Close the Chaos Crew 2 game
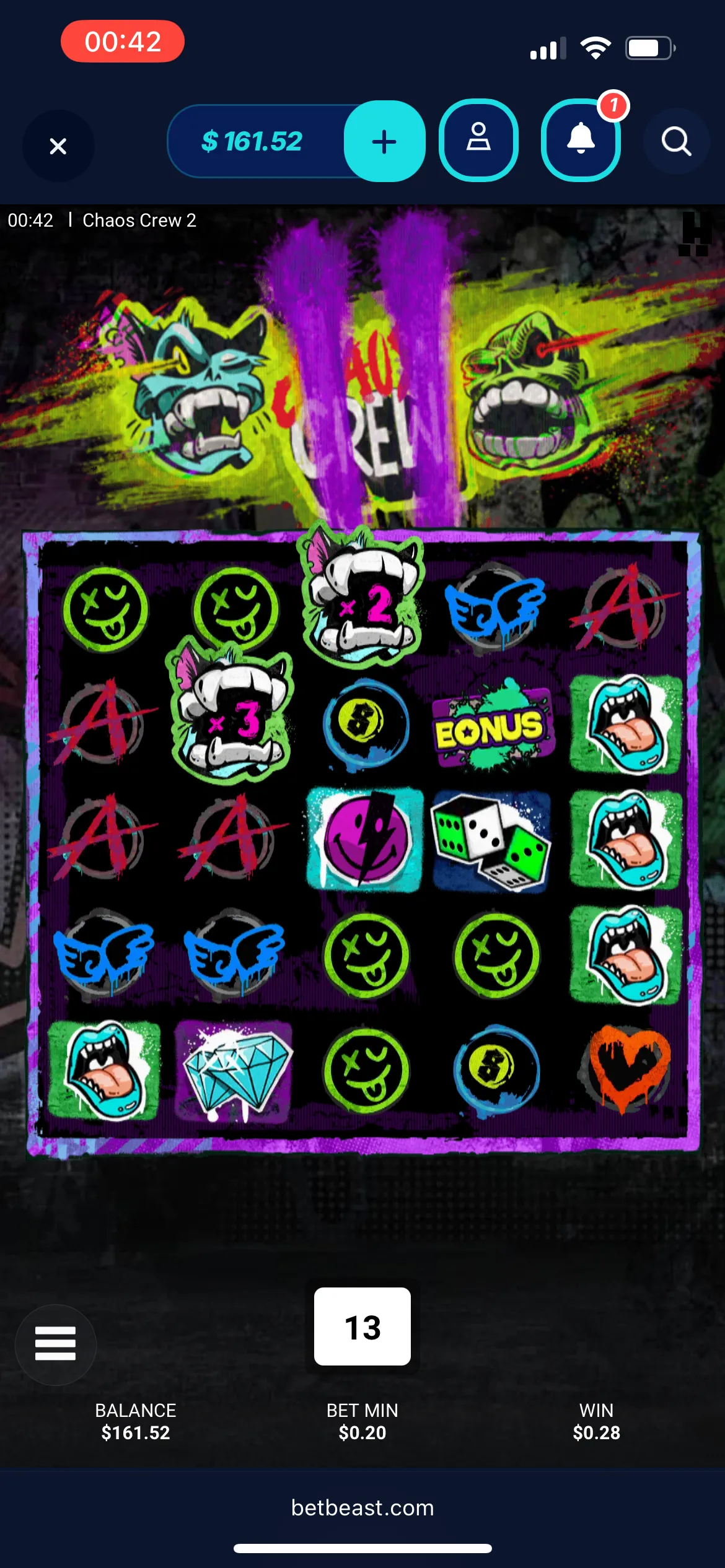Viewport: 725px width, 1568px height. pyautogui.click(x=58, y=146)
